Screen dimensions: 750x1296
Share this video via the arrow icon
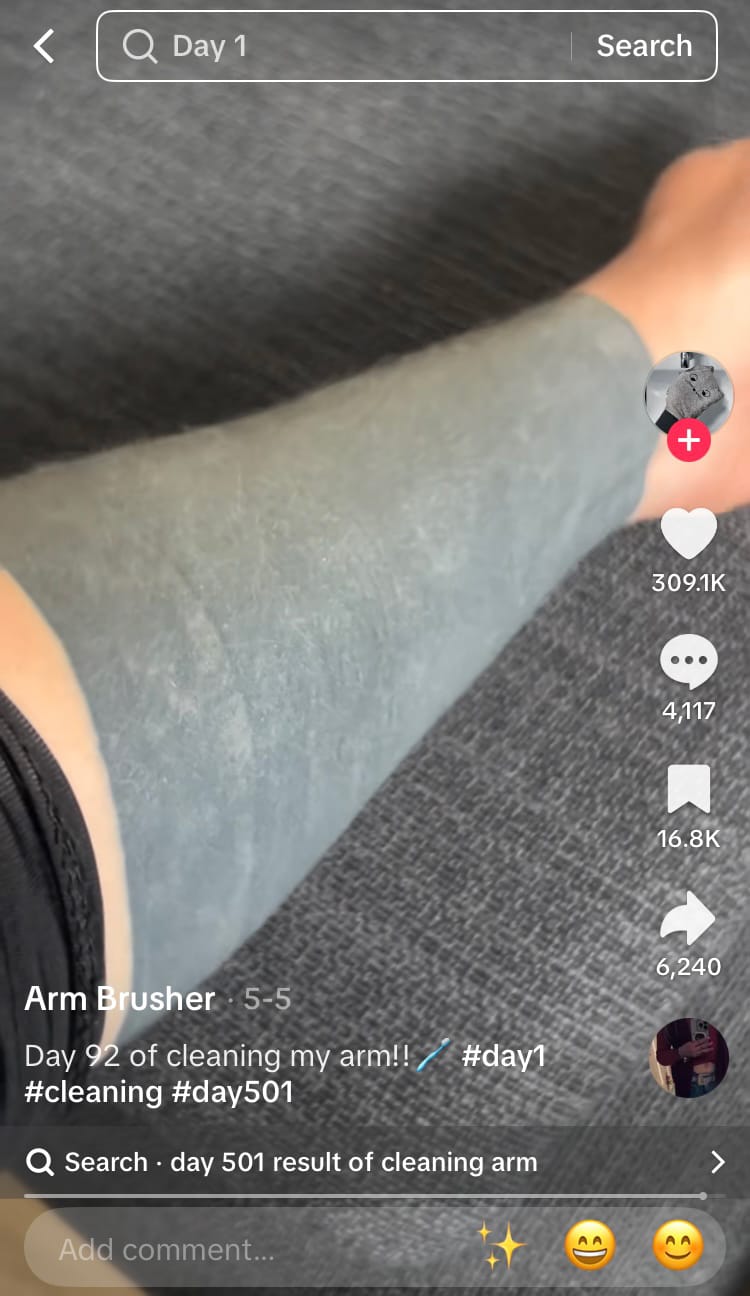(x=689, y=918)
